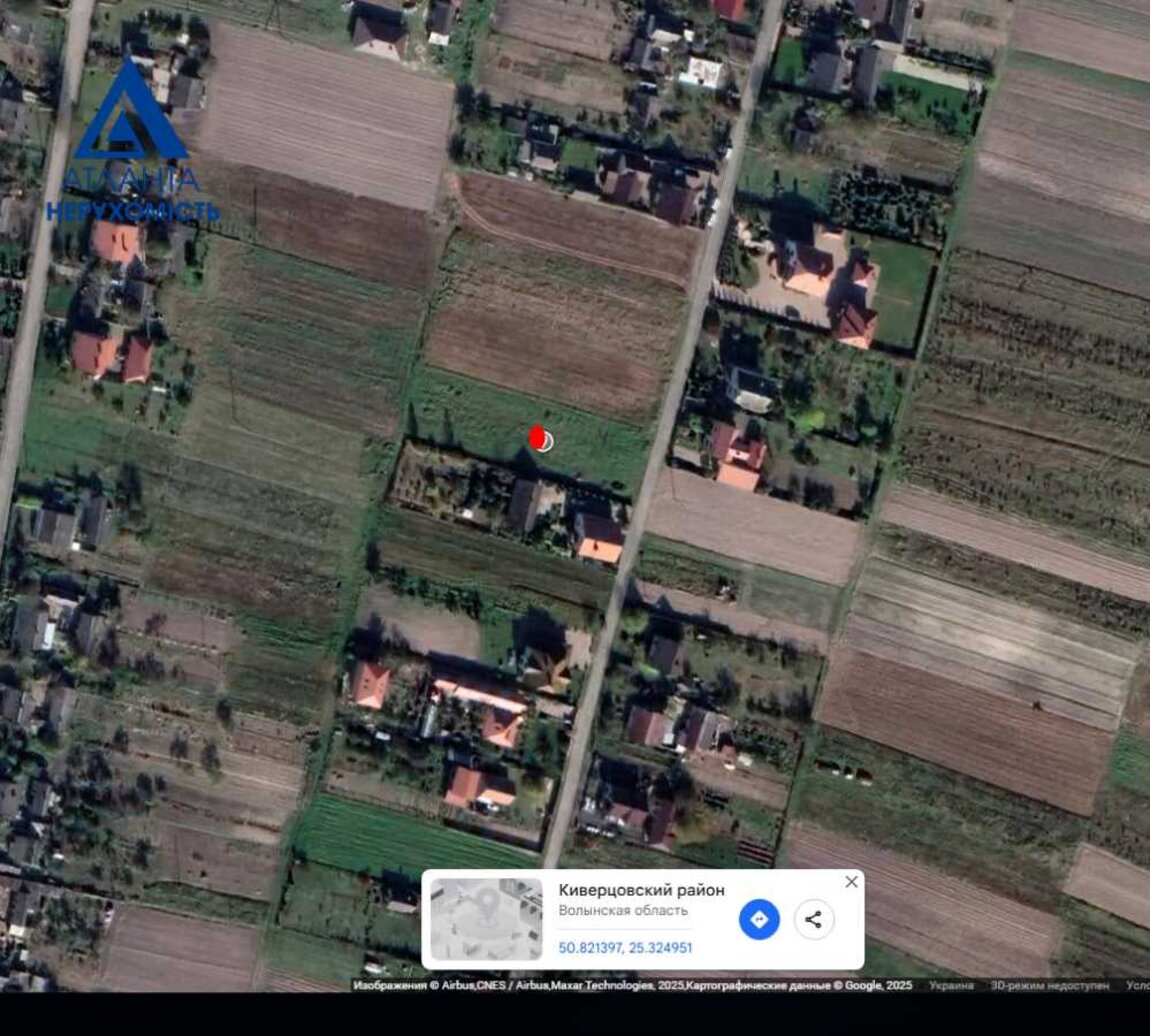Open the place thumbnail on the info card
This screenshot has height=1036, width=1150.
coord(486,919)
